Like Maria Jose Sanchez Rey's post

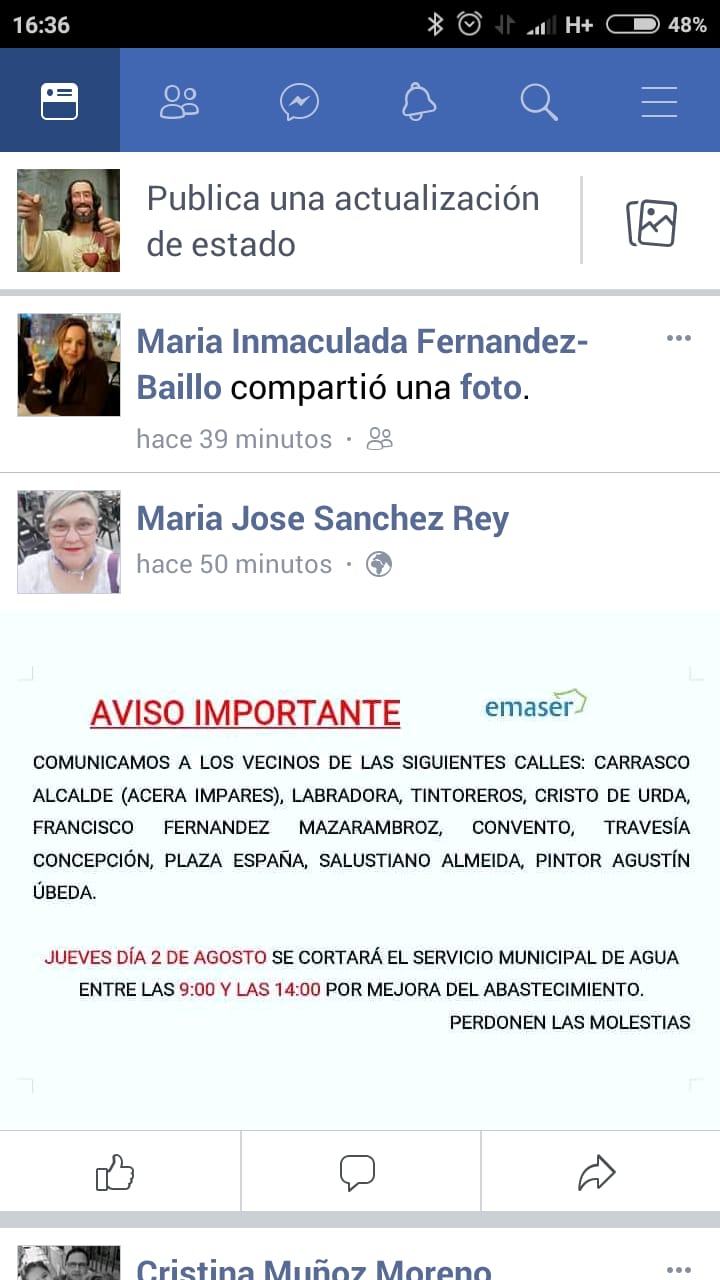tap(116, 1172)
